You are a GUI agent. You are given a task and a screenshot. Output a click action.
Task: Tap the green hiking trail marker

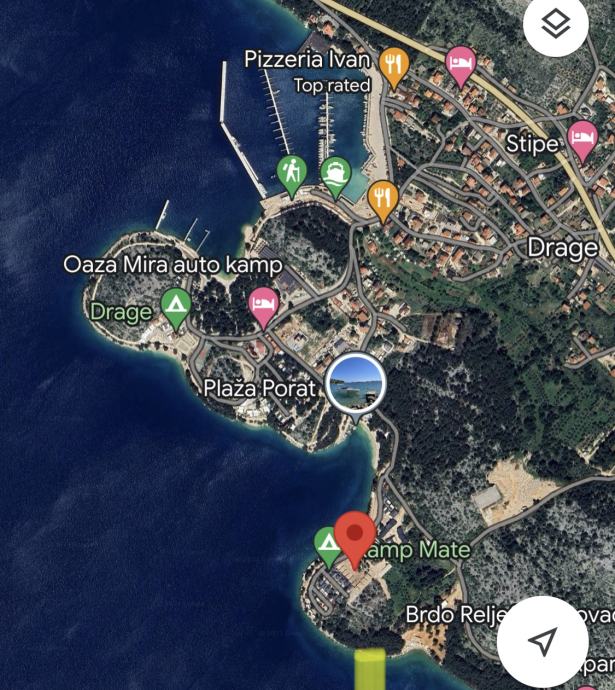(x=291, y=172)
